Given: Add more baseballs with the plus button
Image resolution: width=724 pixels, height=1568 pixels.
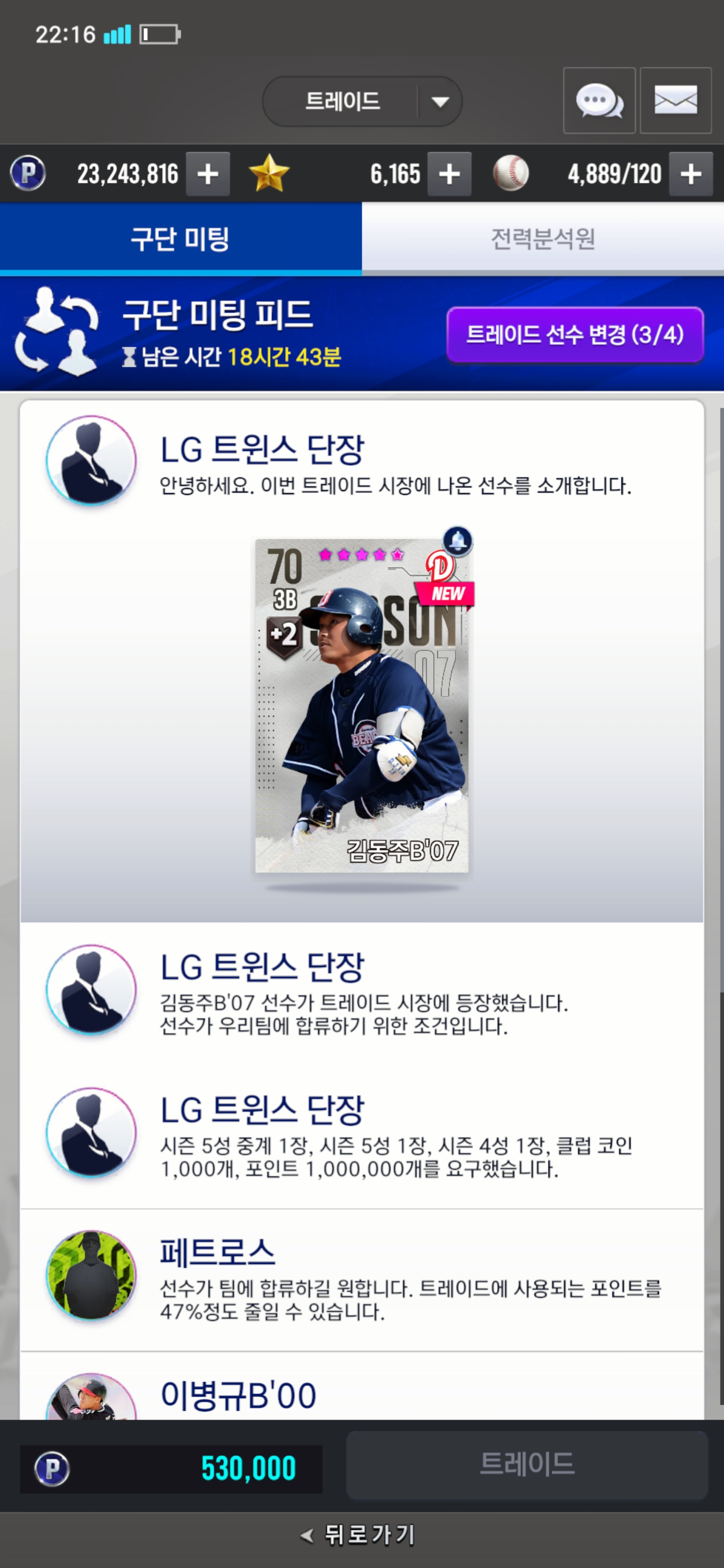Looking at the screenshot, I should pos(690,174).
